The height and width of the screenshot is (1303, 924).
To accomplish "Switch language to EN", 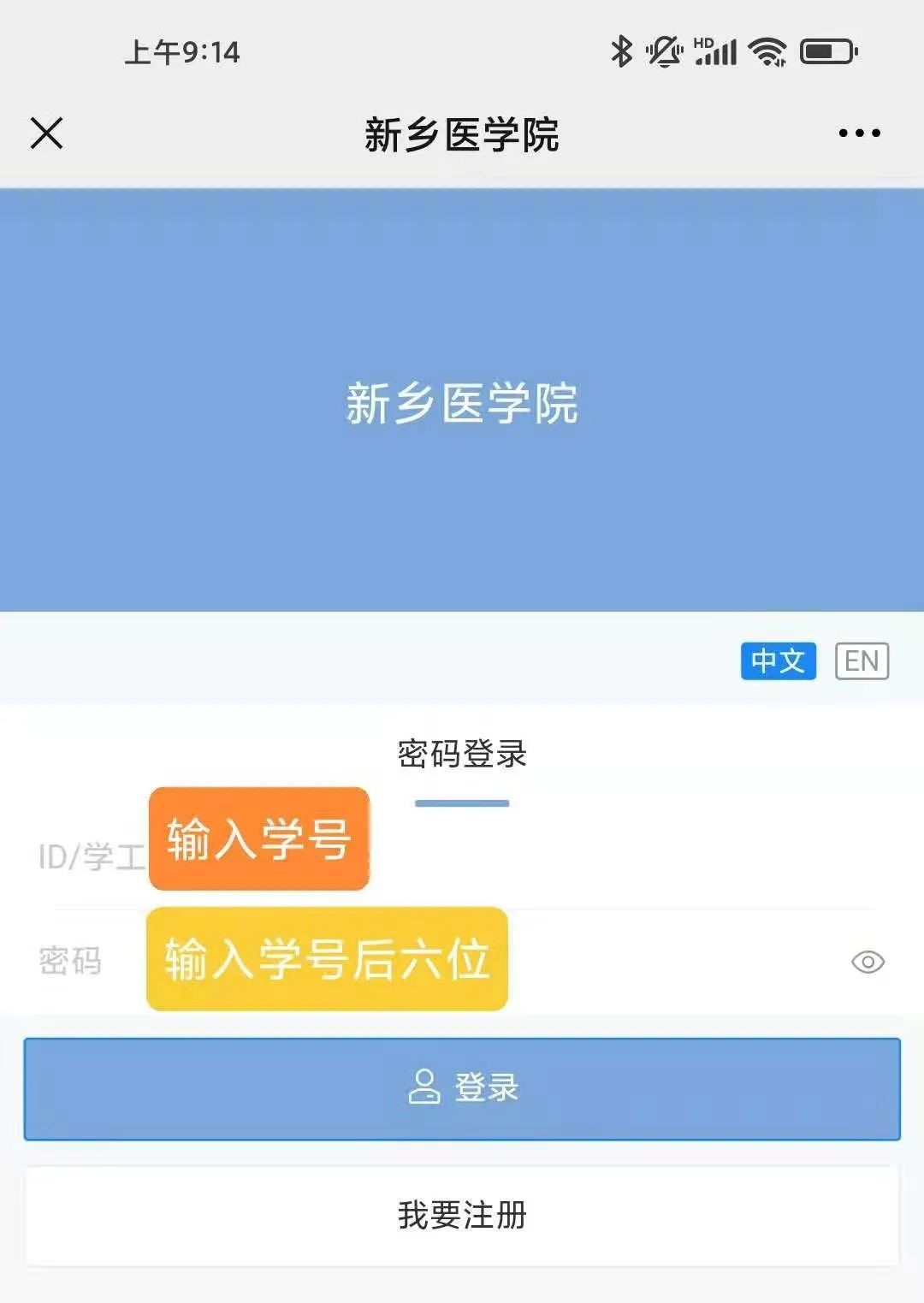I will [862, 661].
